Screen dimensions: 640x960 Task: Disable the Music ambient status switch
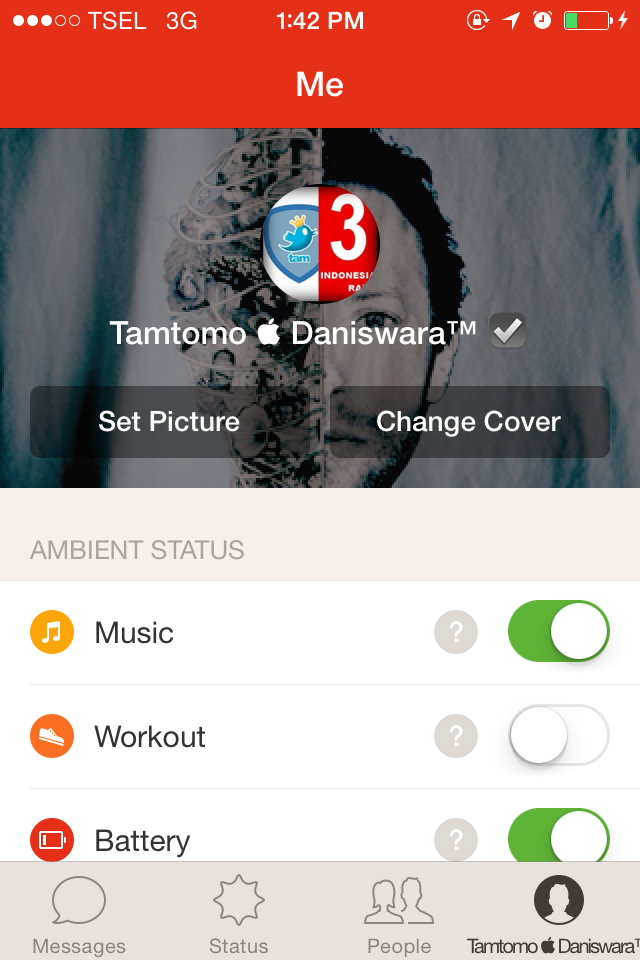point(558,632)
